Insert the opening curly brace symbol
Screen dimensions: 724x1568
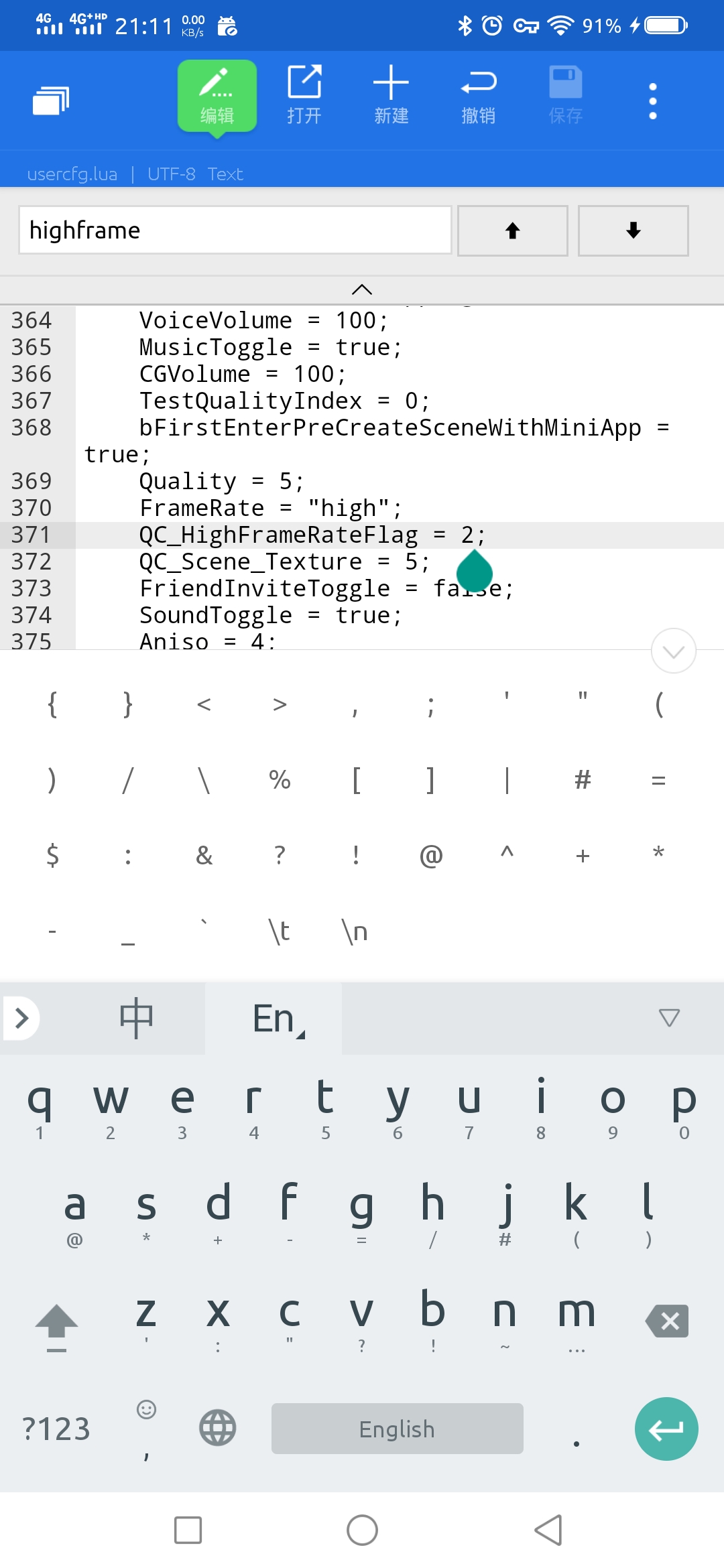pyautogui.click(x=52, y=704)
